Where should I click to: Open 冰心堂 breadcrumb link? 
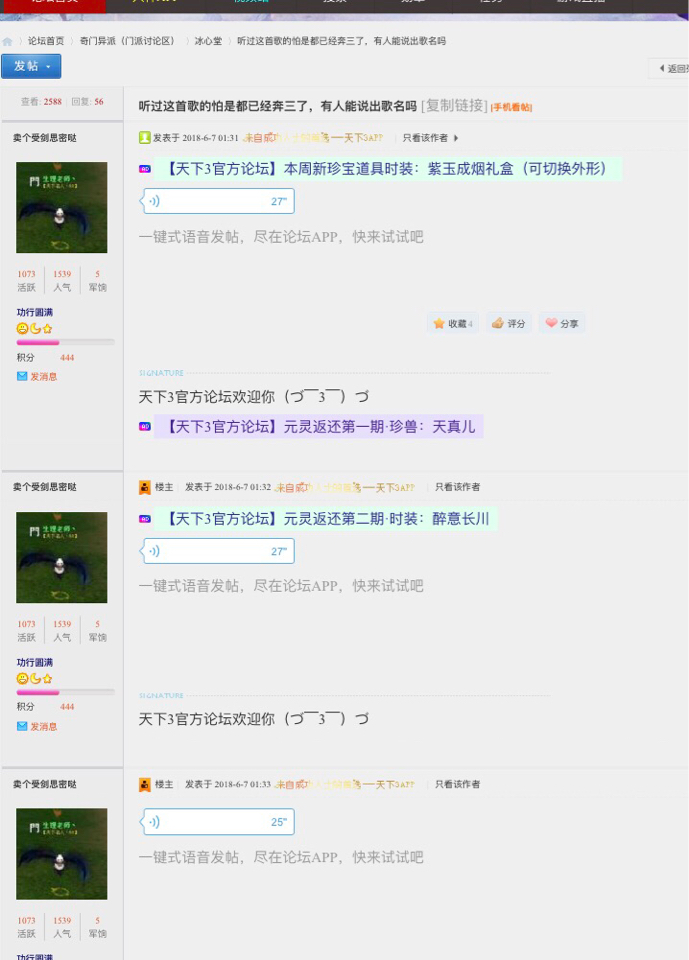[x=208, y=41]
